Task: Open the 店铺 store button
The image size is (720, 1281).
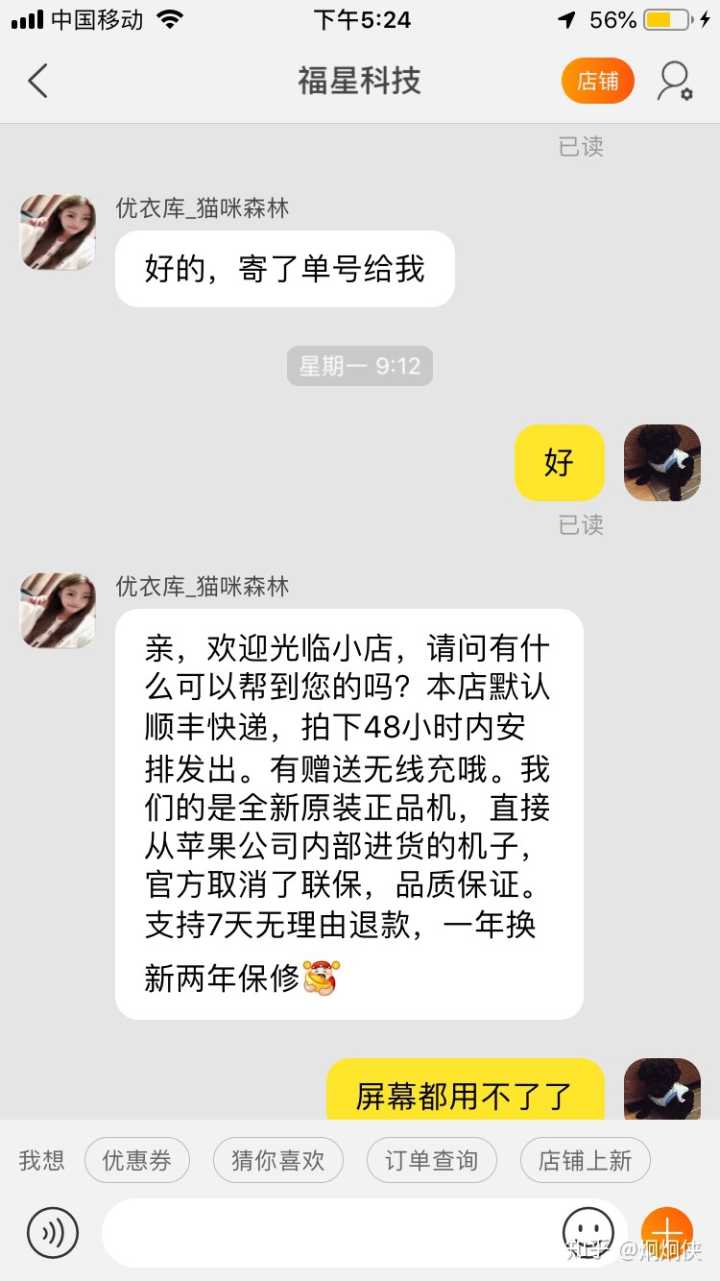Action: tap(597, 81)
